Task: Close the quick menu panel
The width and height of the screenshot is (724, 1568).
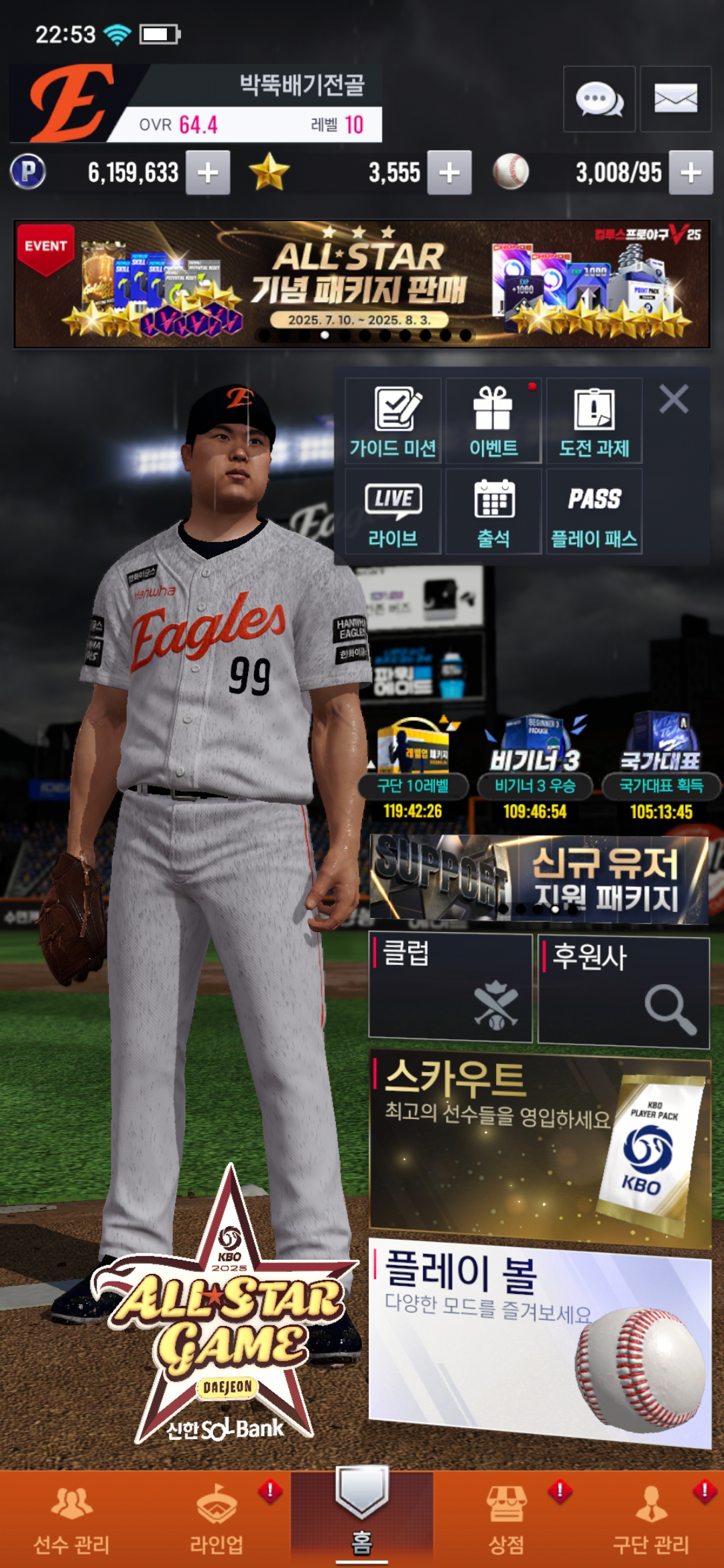Action: click(674, 399)
